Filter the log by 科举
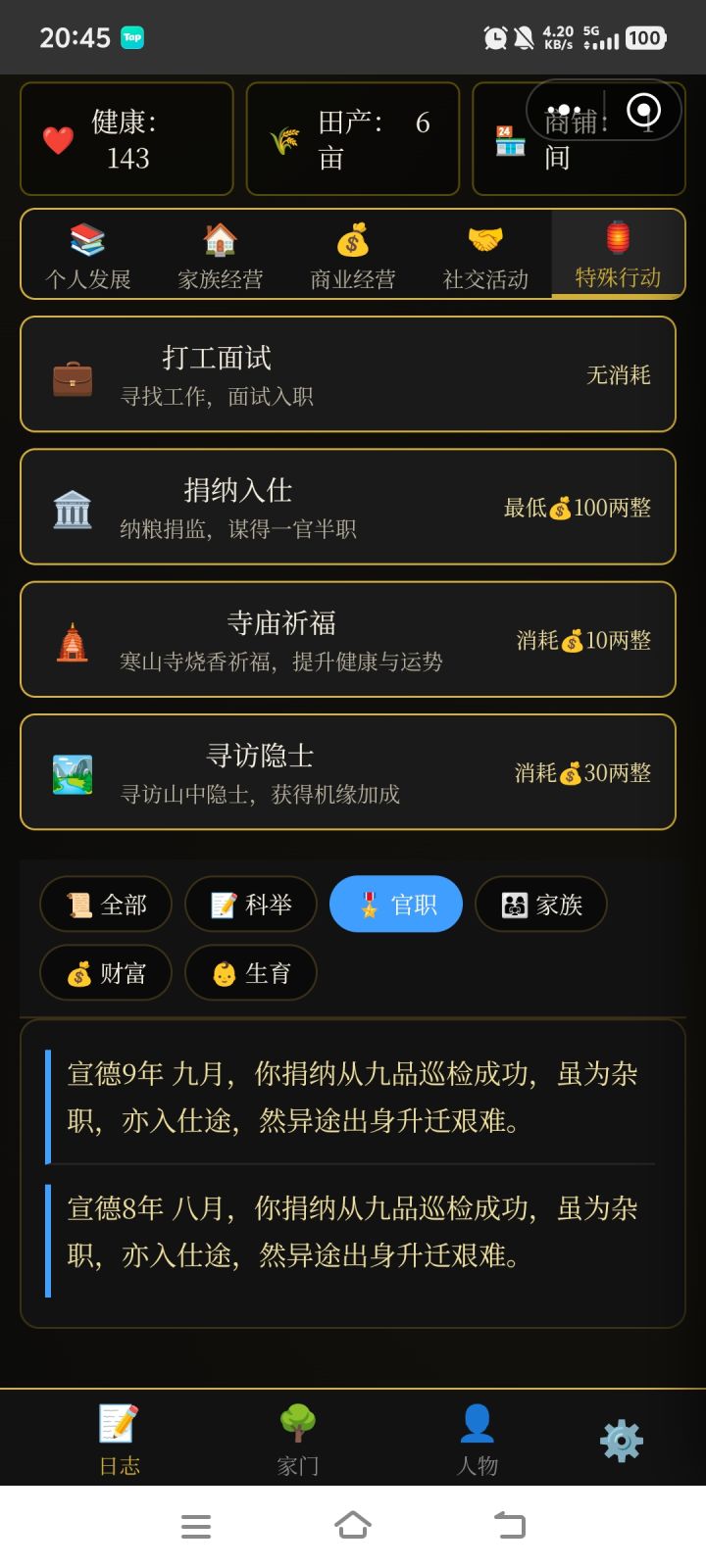This screenshot has width=706, height=1568. point(251,904)
